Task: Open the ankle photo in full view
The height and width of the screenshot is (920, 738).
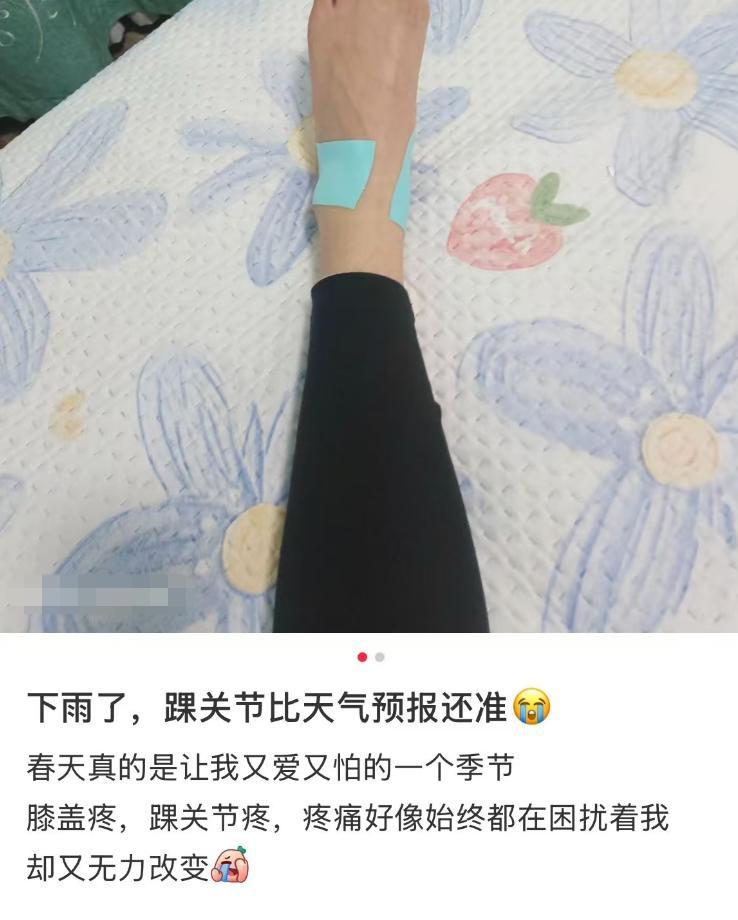Action: tap(369, 316)
